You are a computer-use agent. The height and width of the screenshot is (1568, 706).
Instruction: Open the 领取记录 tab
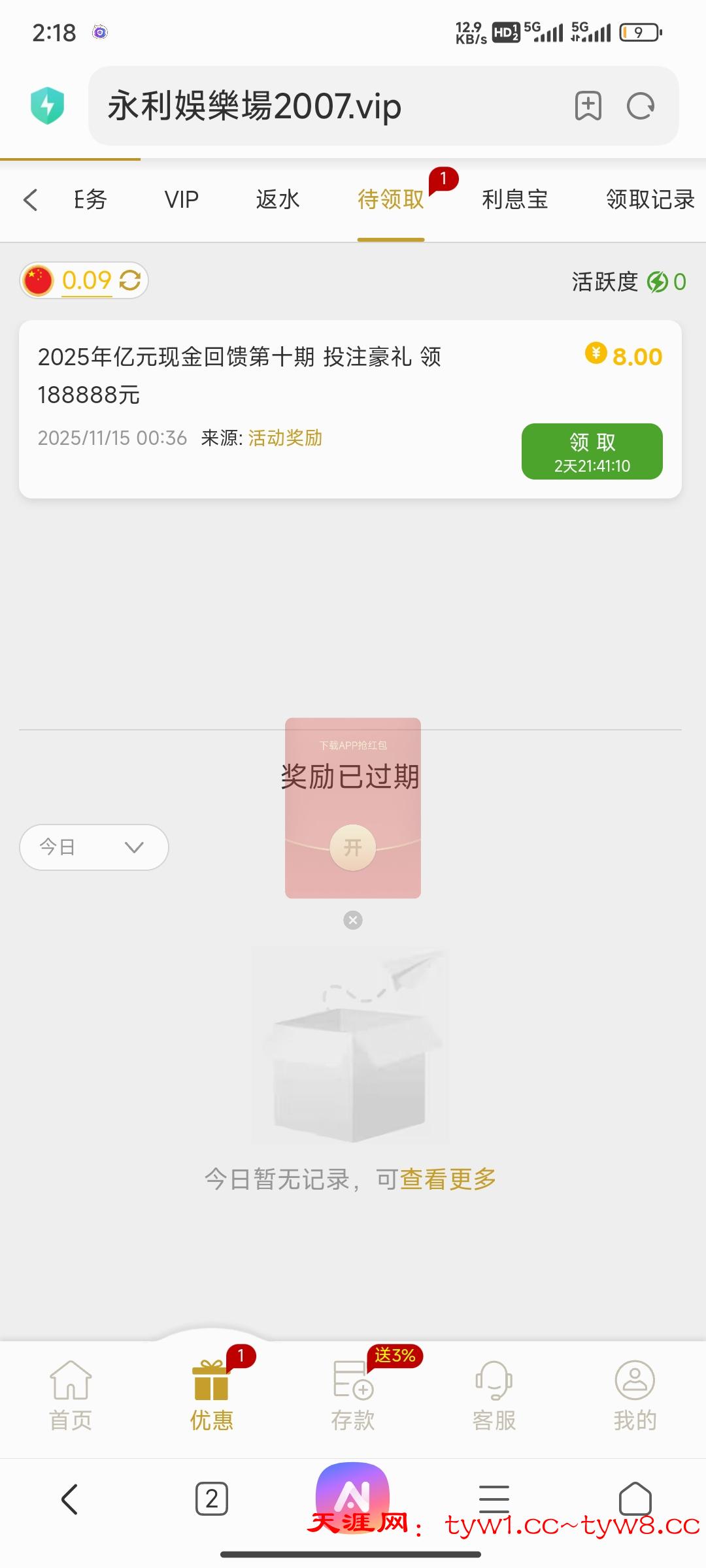click(650, 200)
